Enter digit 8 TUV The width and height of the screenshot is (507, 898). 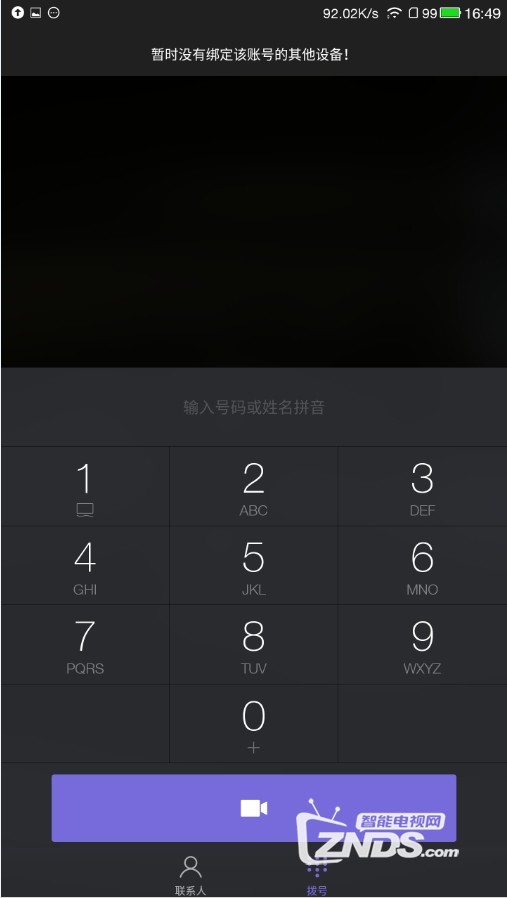254,644
